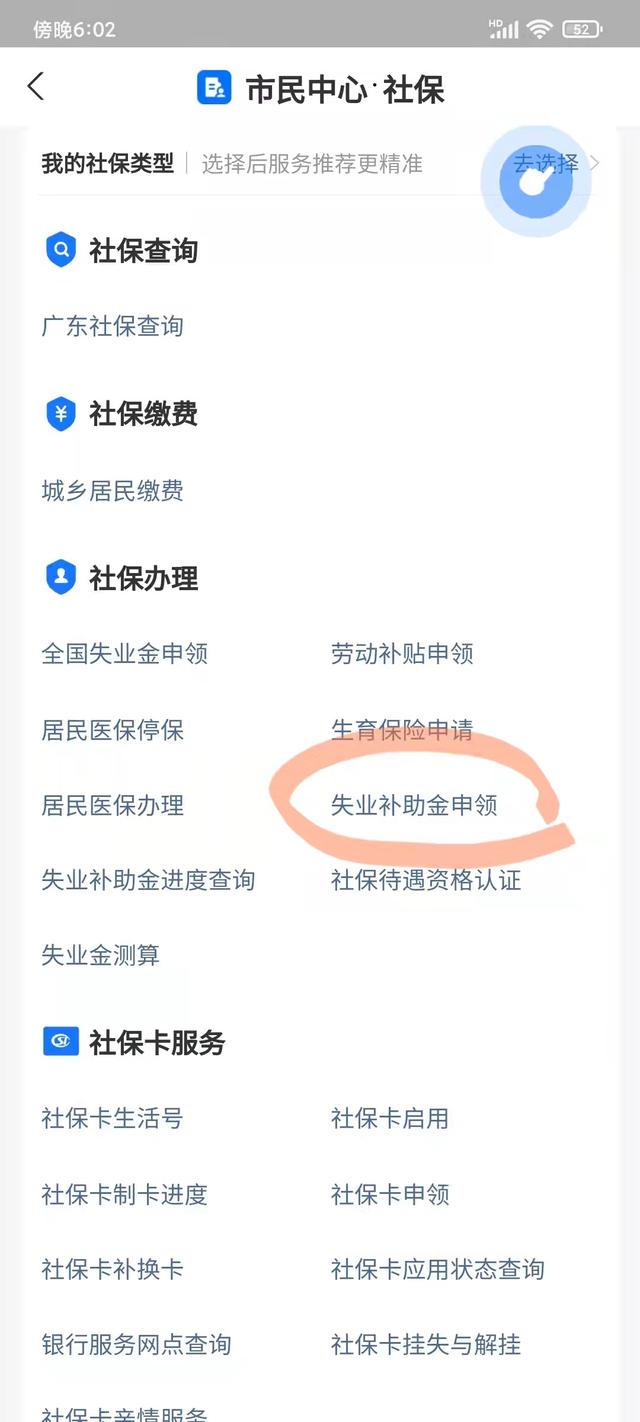
Task: Check 失业补助金进度查询
Action: pyautogui.click(x=148, y=880)
